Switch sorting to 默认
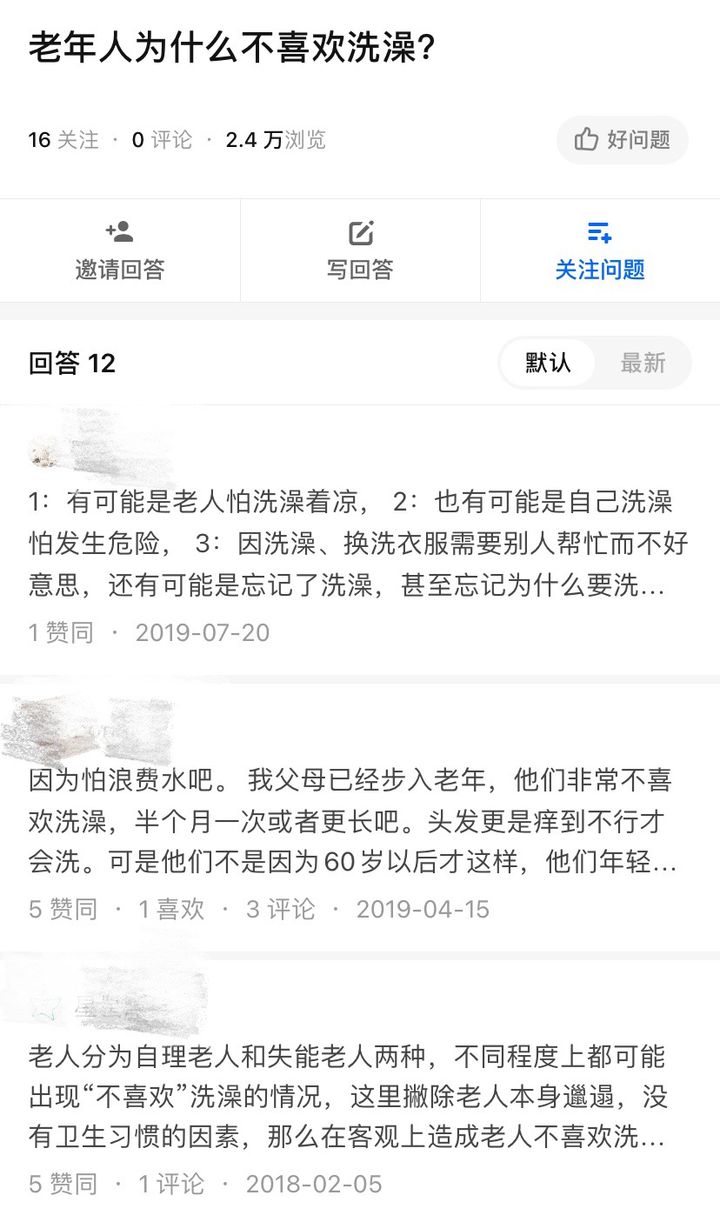720x1222 pixels. [548, 362]
